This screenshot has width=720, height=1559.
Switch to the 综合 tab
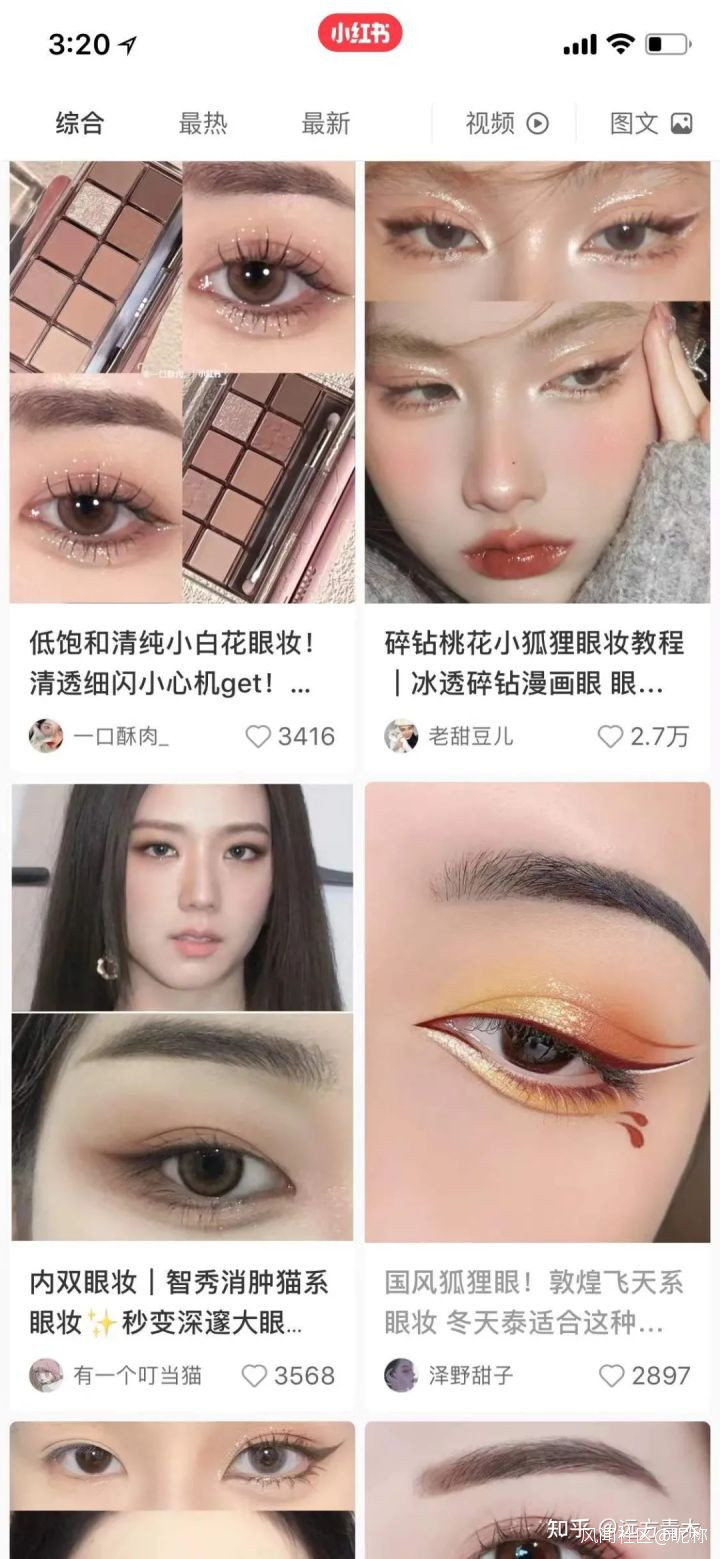tap(80, 123)
